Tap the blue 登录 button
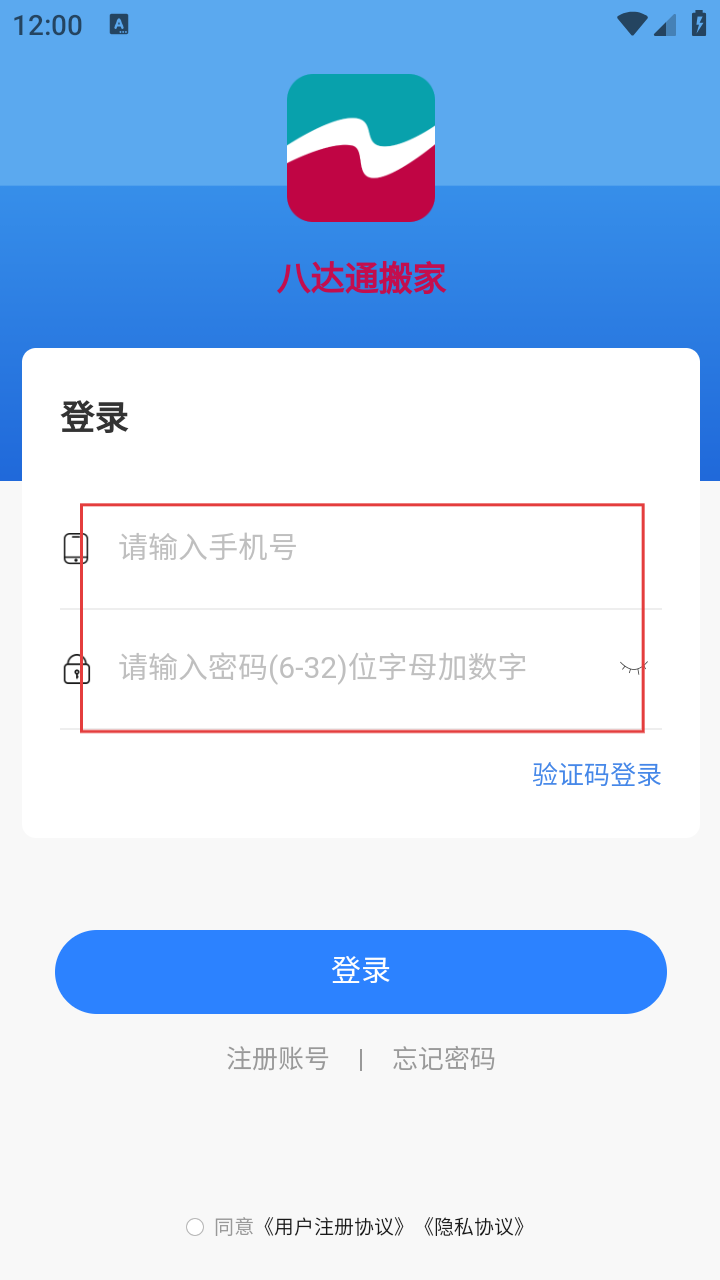720x1280 pixels. 361,972
